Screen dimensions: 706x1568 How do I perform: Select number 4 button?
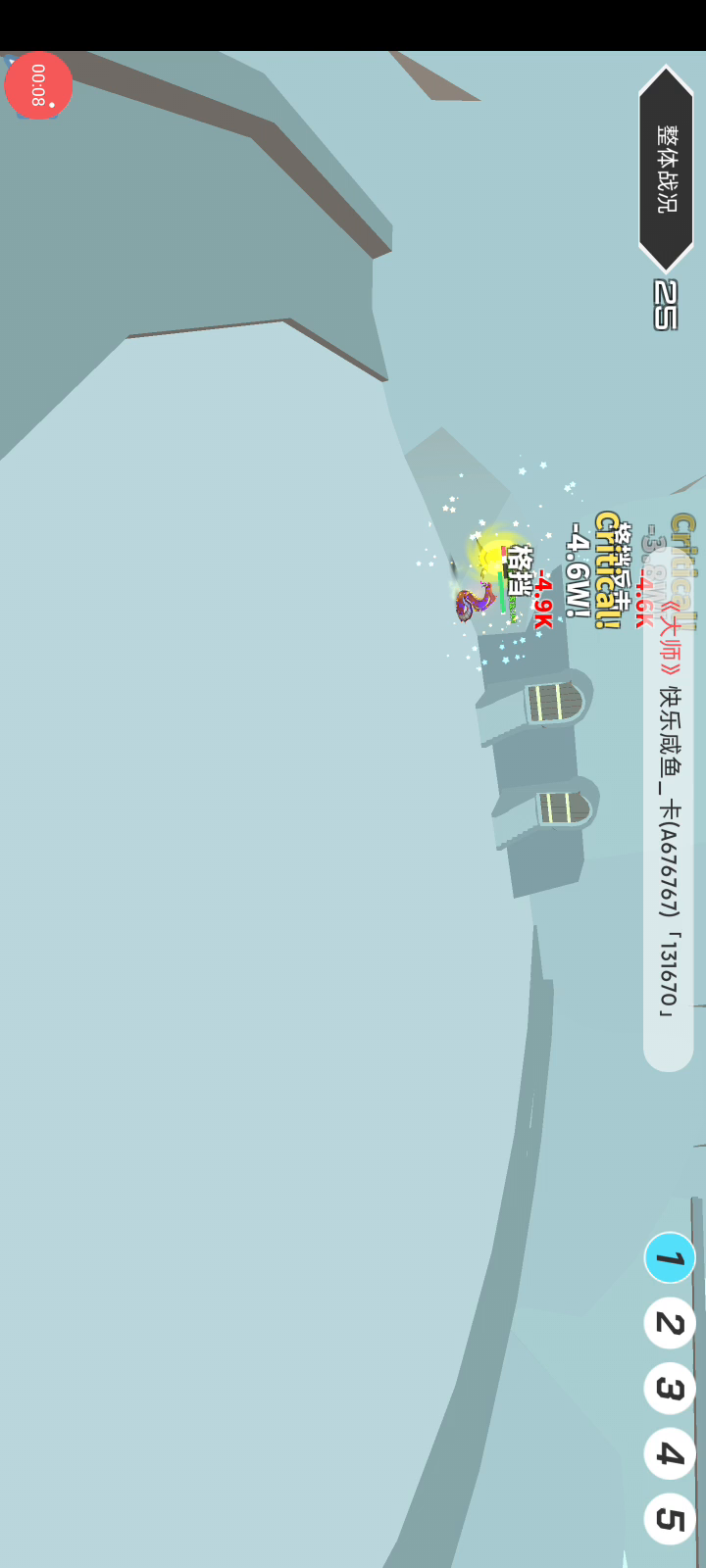click(x=670, y=1454)
